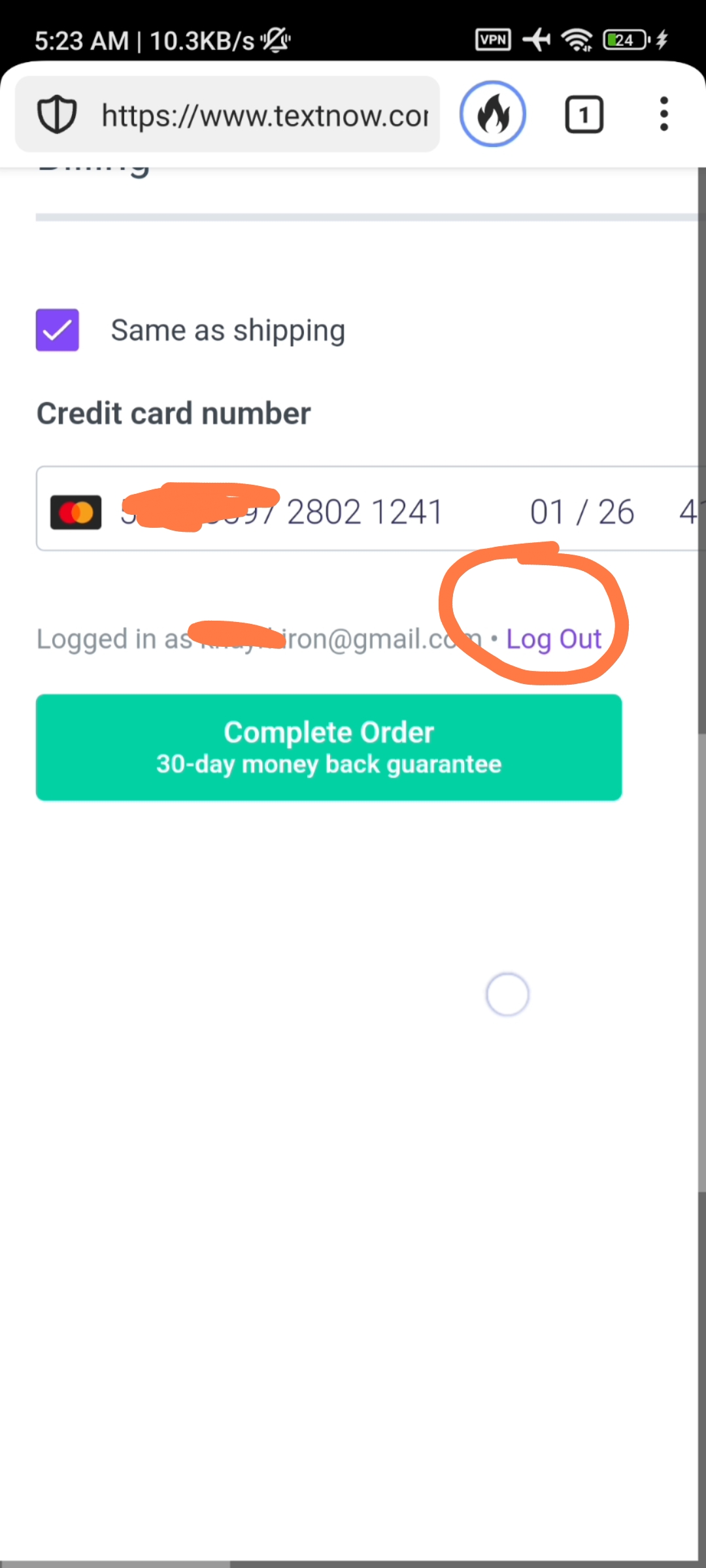Tap the Log Out link
Image resolution: width=706 pixels, height=1568 pixels.
(554, 639)
